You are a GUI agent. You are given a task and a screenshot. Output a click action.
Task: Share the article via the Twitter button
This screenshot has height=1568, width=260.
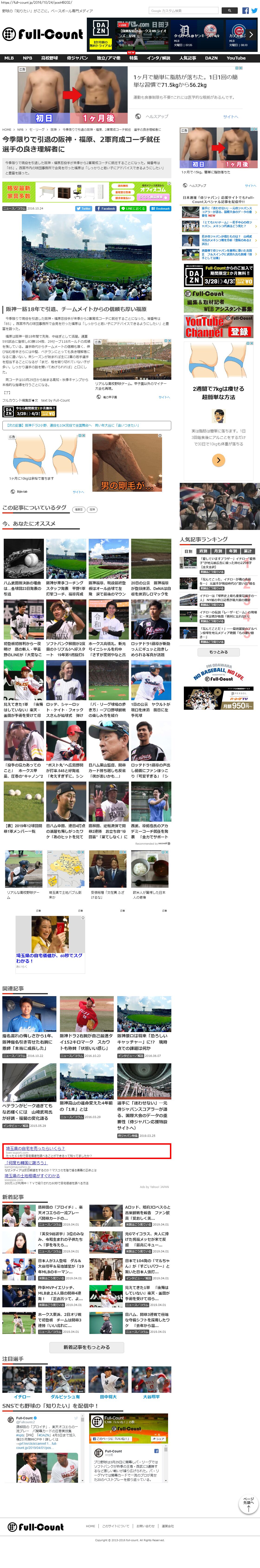pos(84,208)
